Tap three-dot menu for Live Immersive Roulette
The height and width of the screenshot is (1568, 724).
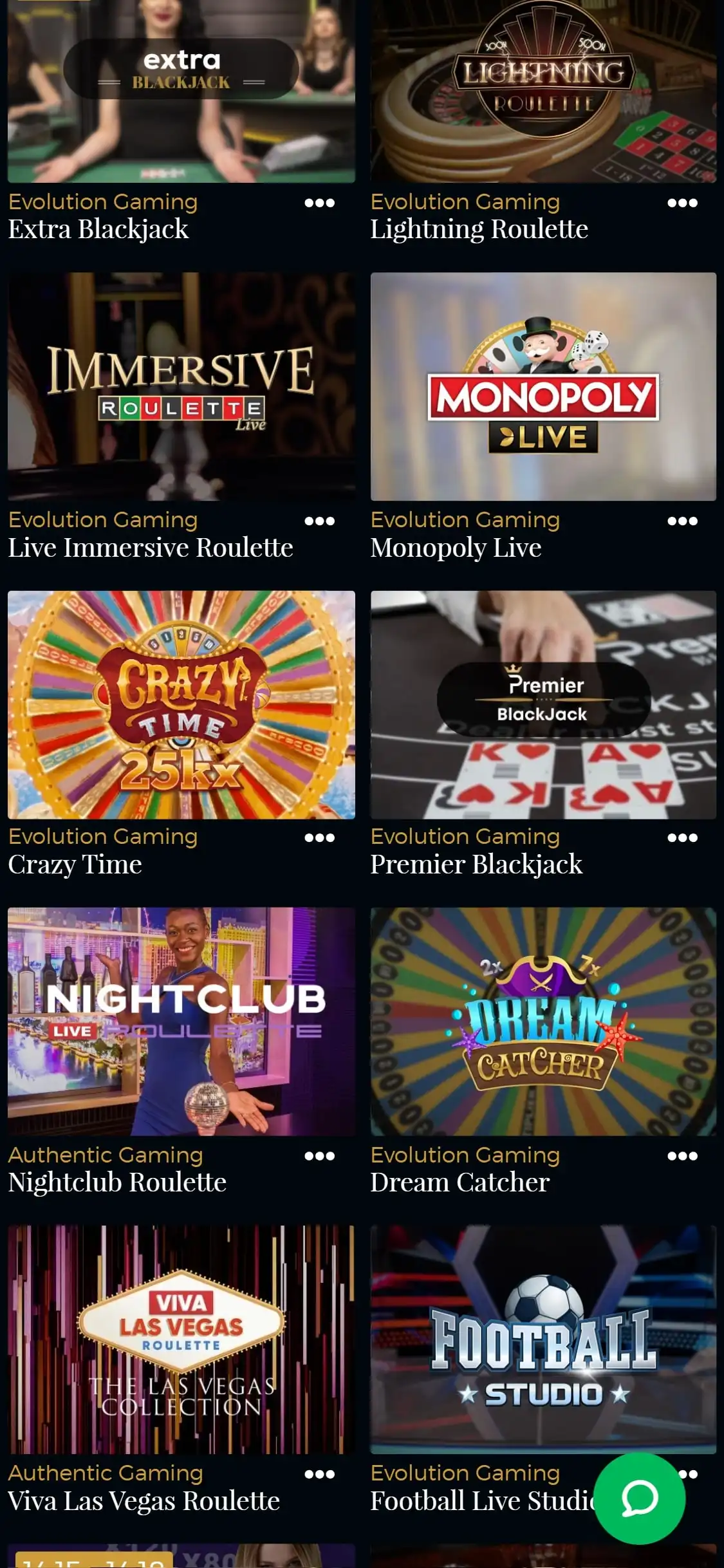[319, 521]
